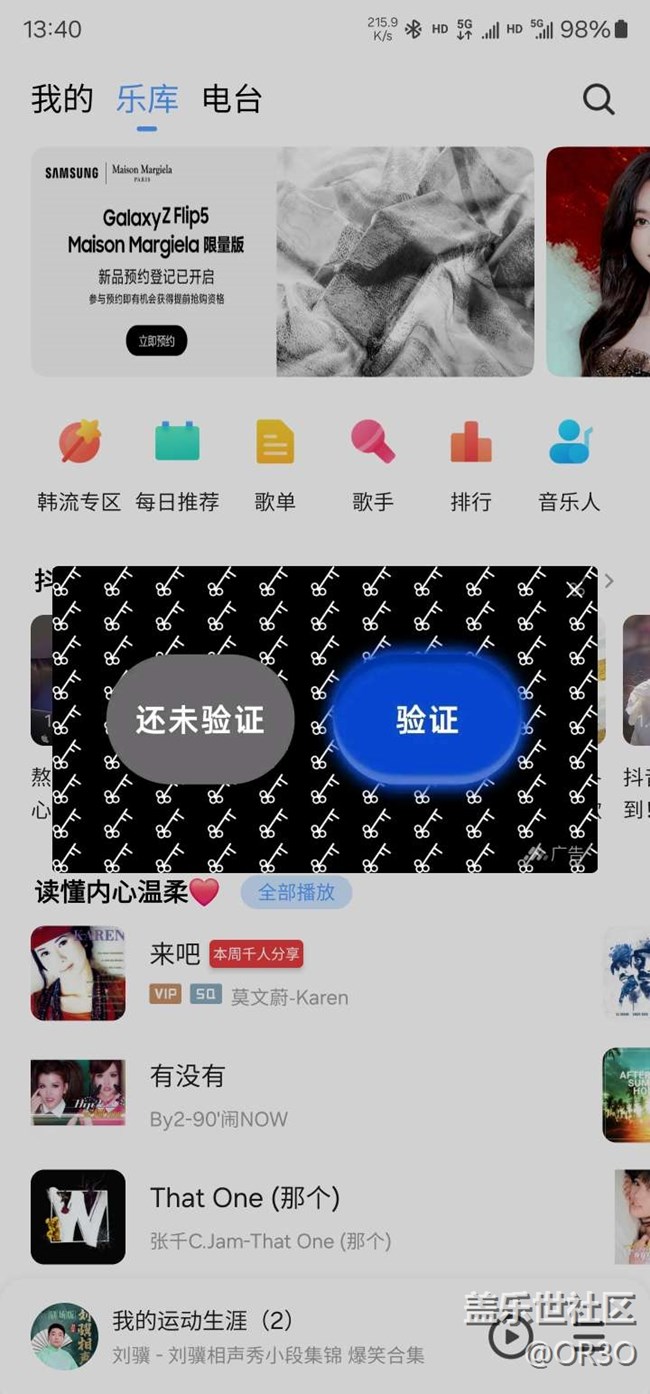Open the Galaxy Z Flip5 banner

282,261
